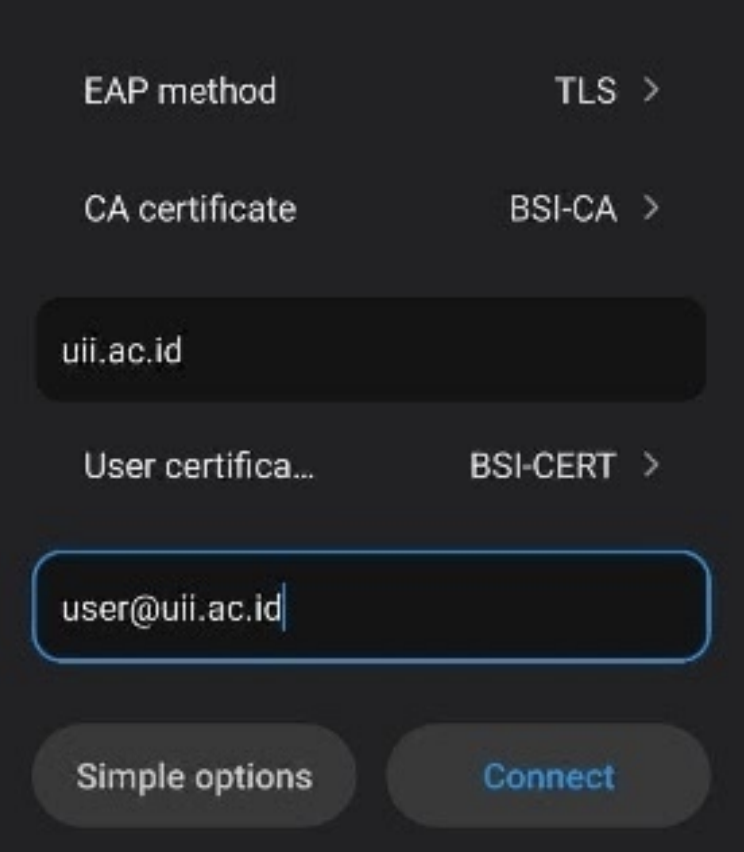The image size is (744, 852).
Task: Change the CA certificate from BSI-CA
Action: pyautogui.click(x=372, y=209)
